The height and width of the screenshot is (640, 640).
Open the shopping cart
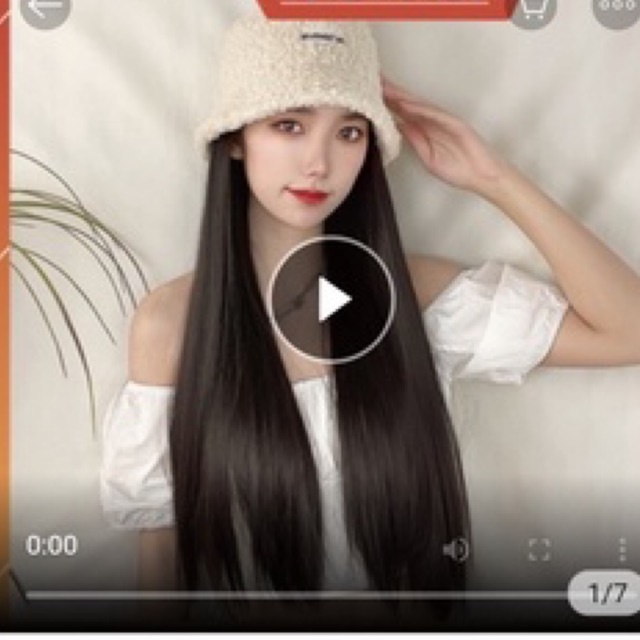point(533,8)
